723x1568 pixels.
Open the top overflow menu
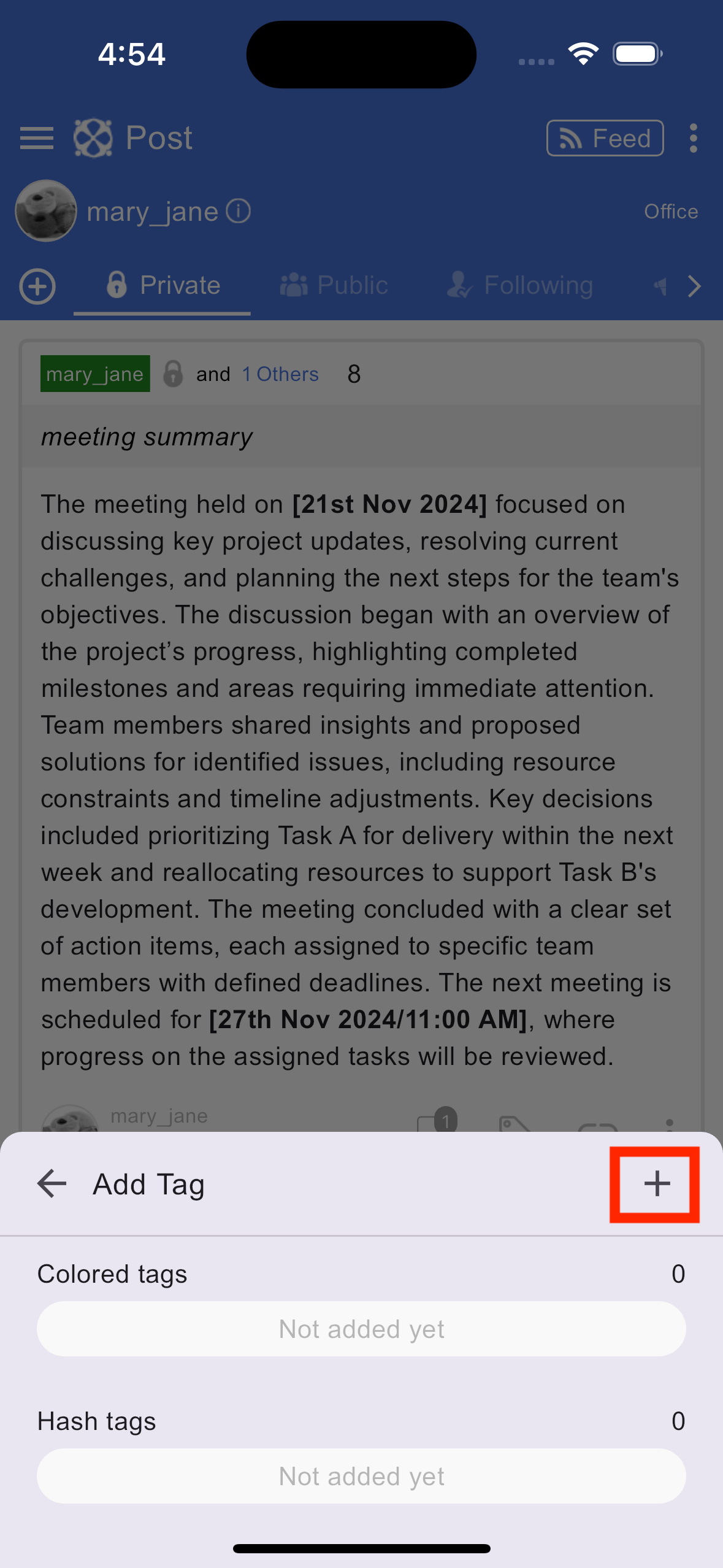[694, 138]
